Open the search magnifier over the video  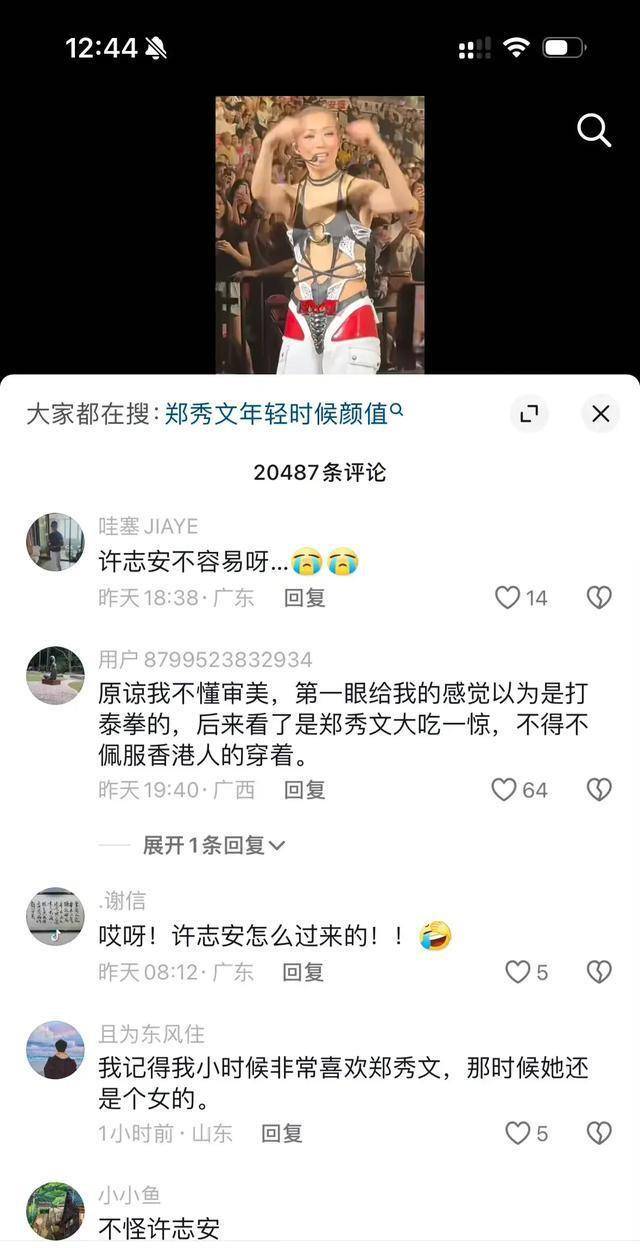594,130
